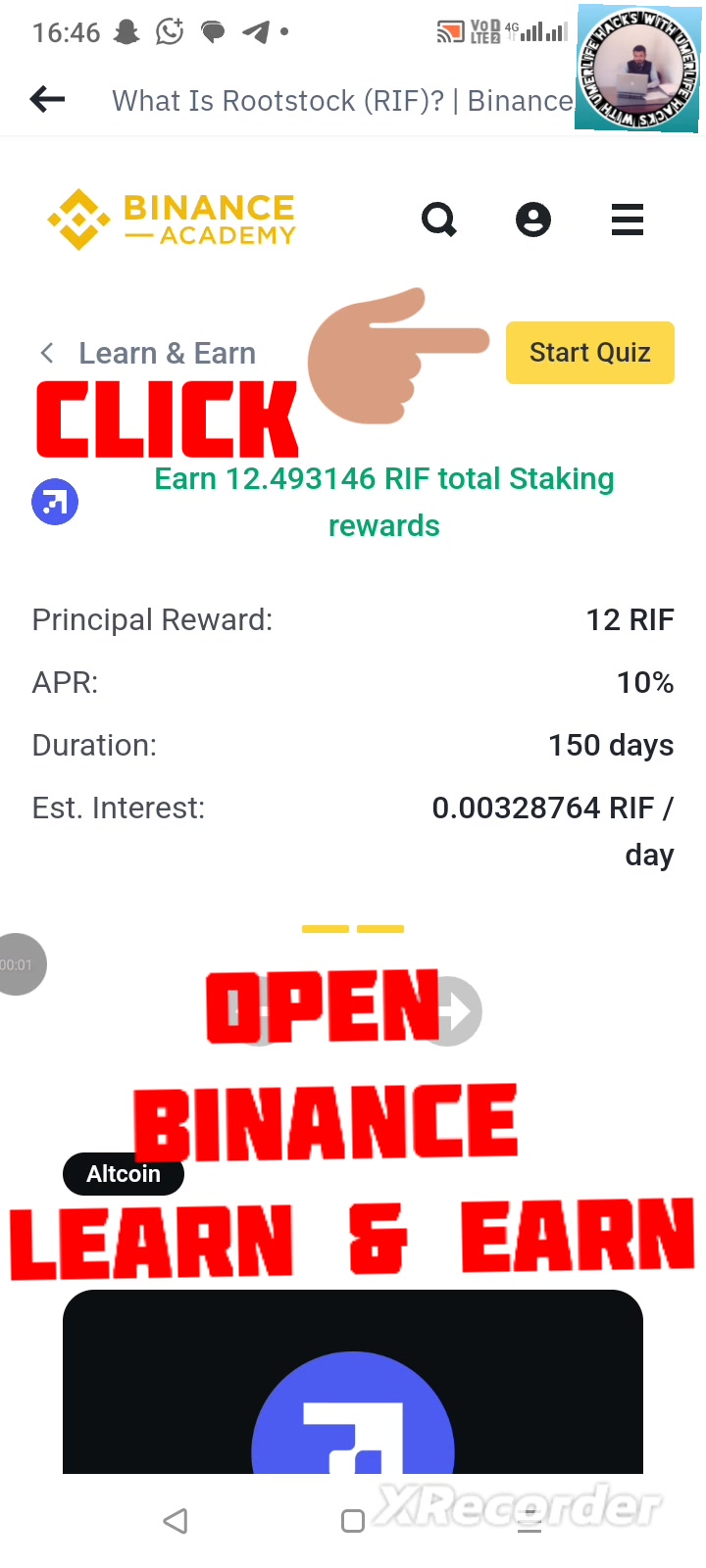This screenshot has height=1568, width=706.
Task: Go back using the top-left arrow
Action: coord(47,99)
